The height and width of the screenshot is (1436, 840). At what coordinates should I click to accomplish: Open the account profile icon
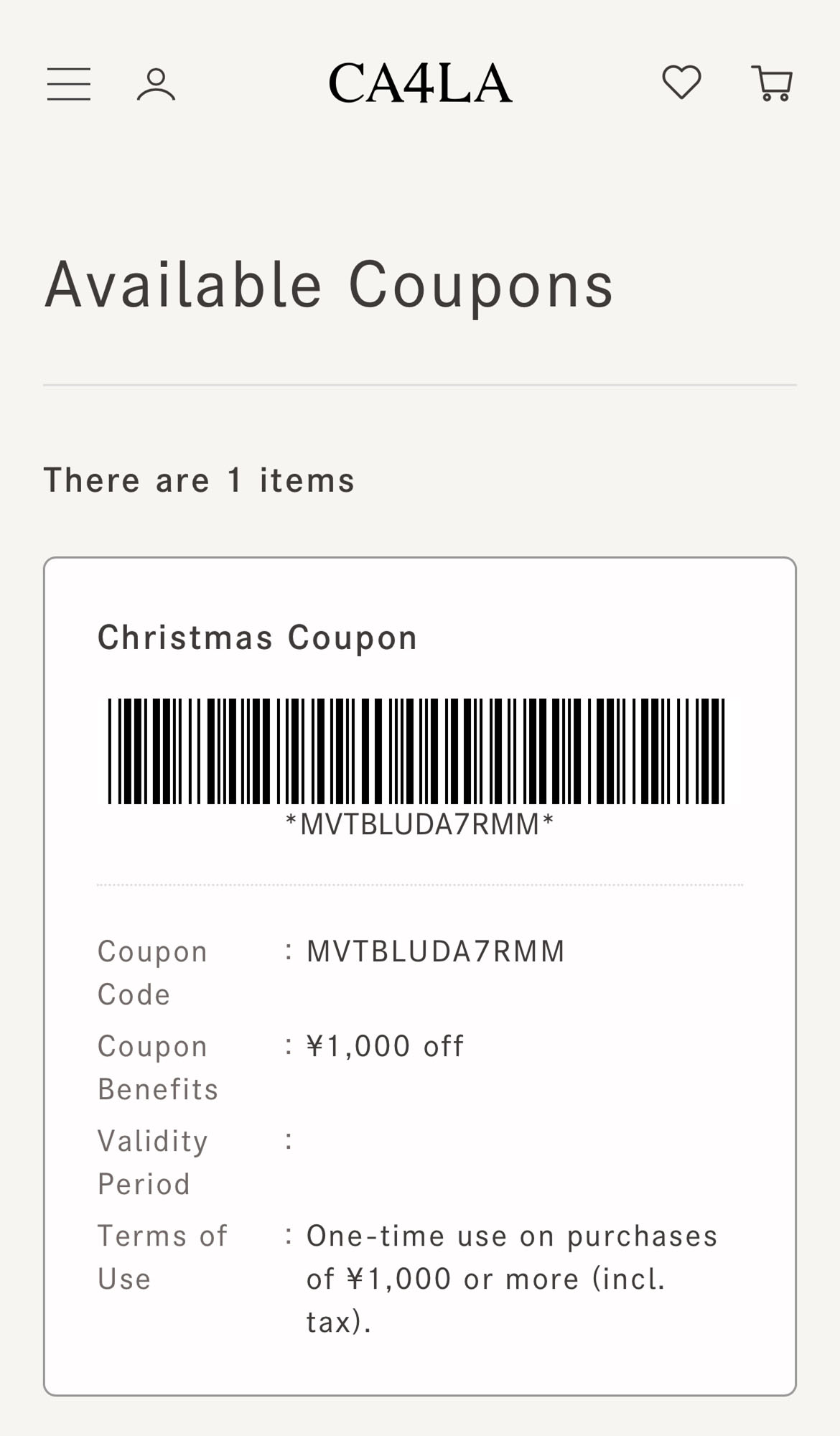(x=157, y=84)
